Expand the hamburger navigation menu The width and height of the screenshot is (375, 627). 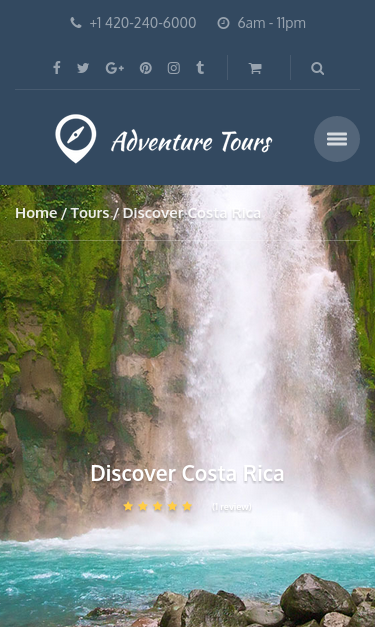[x=337, y=139]
